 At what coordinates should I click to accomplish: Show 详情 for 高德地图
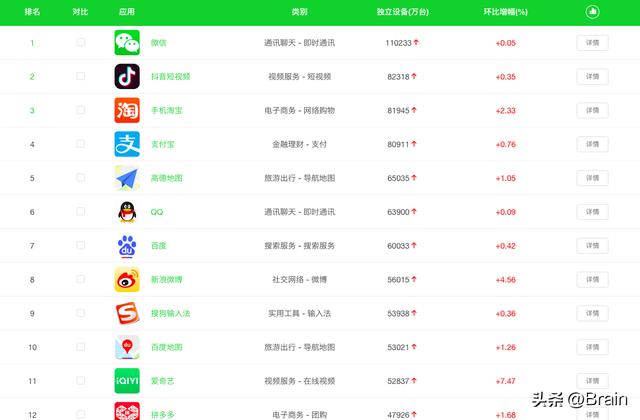[592, 179]
